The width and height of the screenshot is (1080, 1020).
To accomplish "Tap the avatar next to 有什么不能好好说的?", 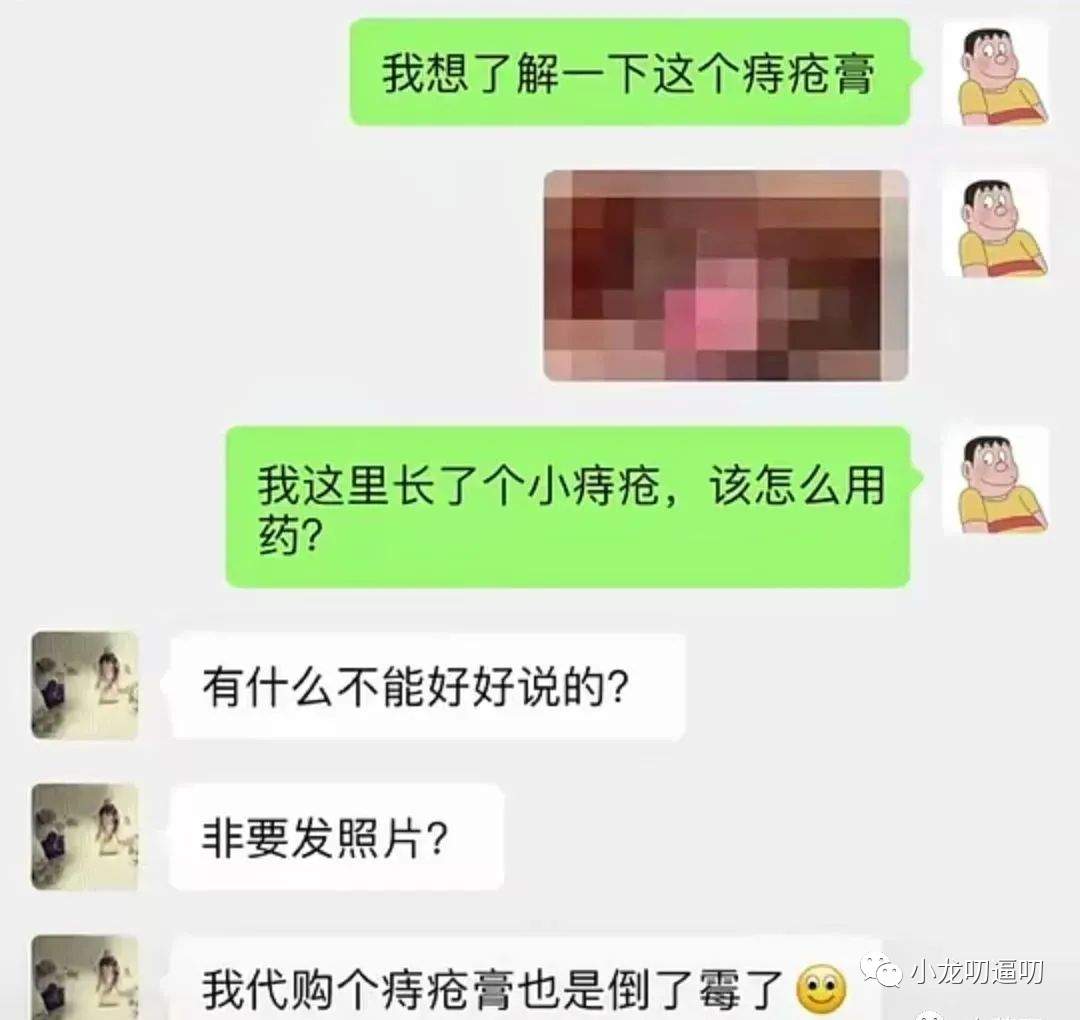I will point(85,685).
